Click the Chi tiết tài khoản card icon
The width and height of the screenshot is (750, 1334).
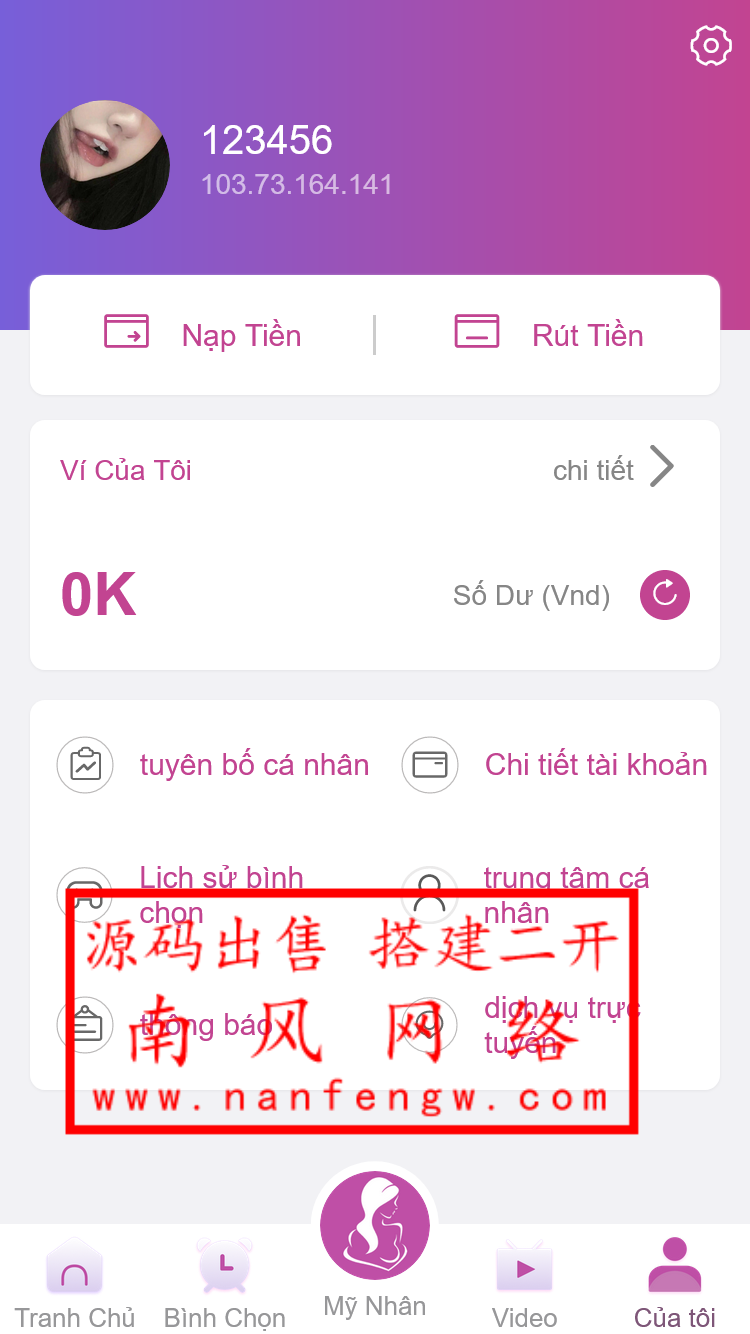(430, 764)
